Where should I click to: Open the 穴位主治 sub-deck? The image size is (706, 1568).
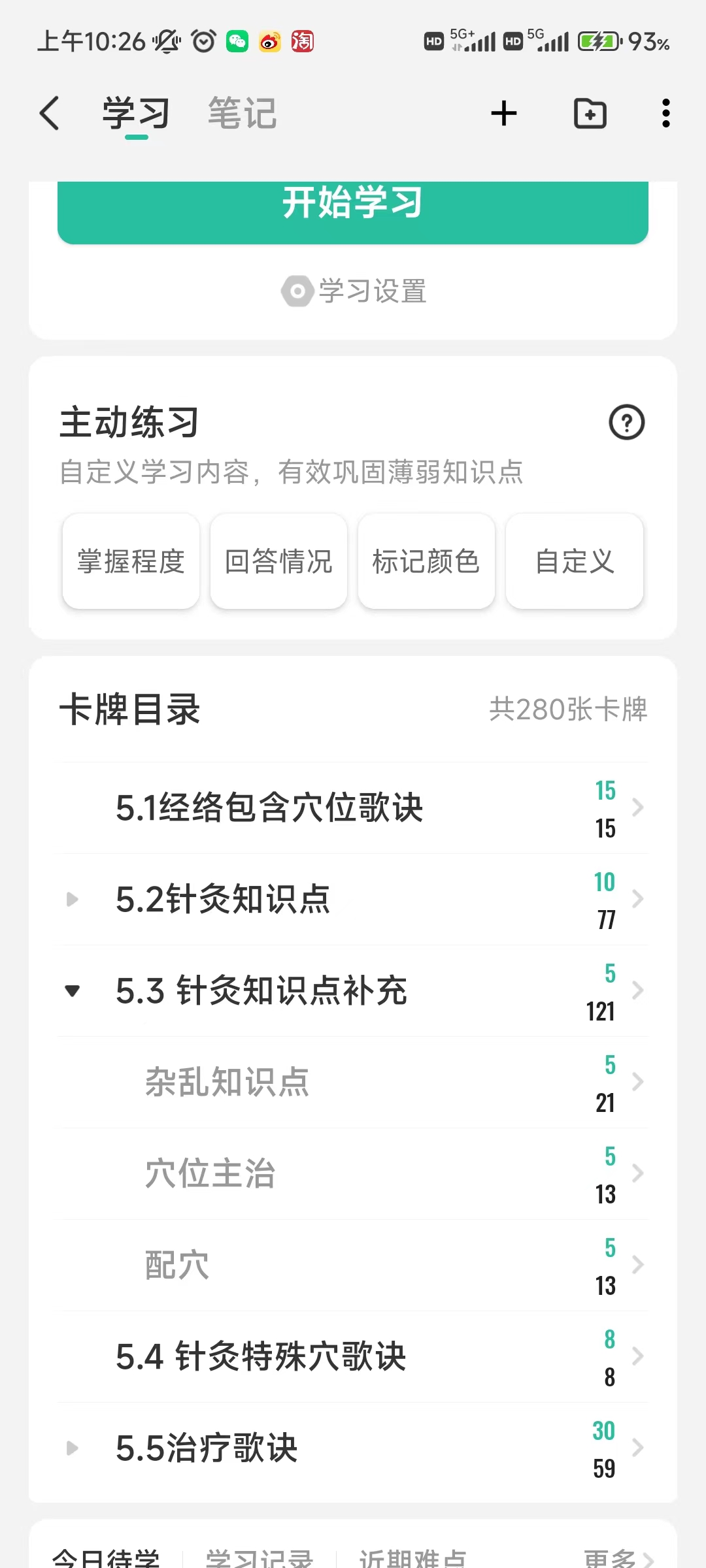pyautogui.click(x=353, y=1174)
